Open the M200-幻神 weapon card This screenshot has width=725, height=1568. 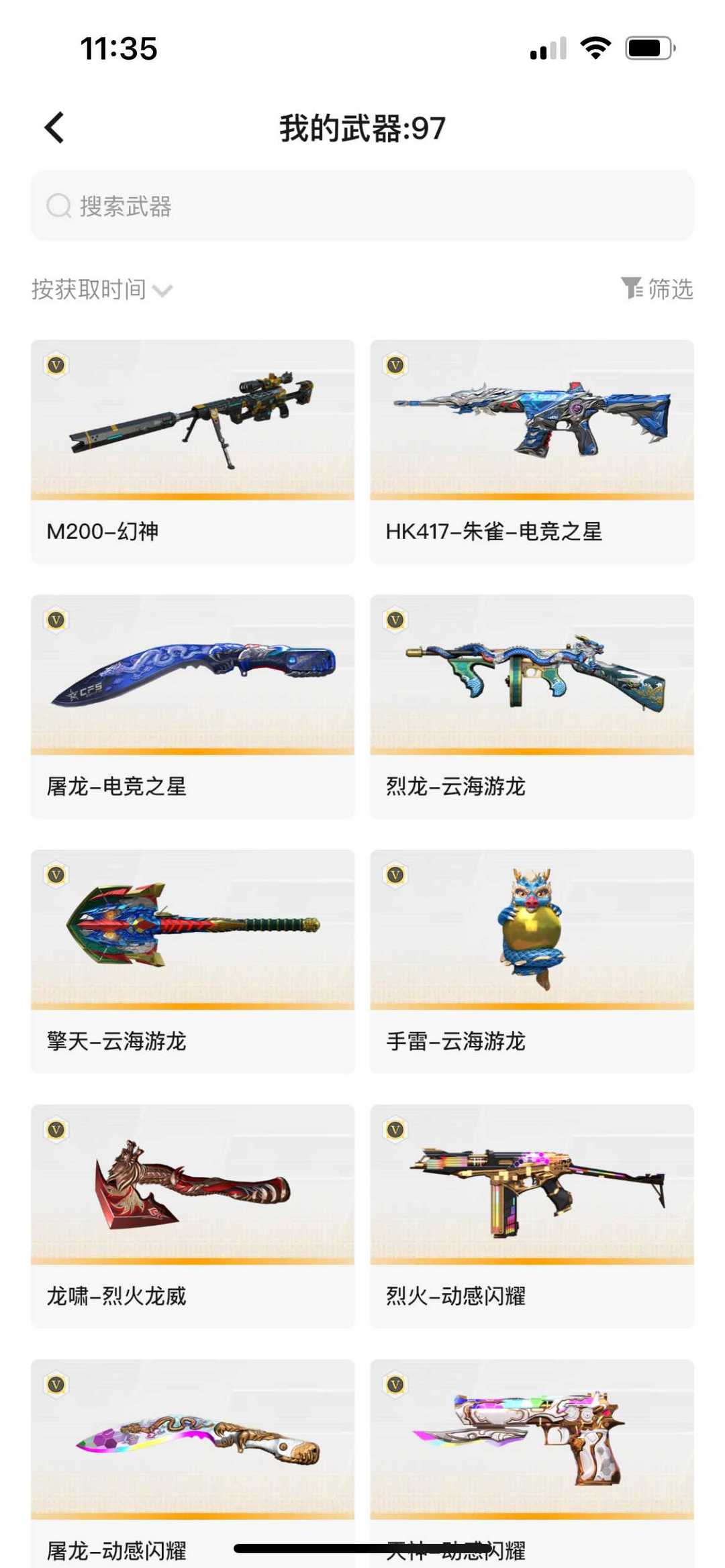[x=193, y=451]
